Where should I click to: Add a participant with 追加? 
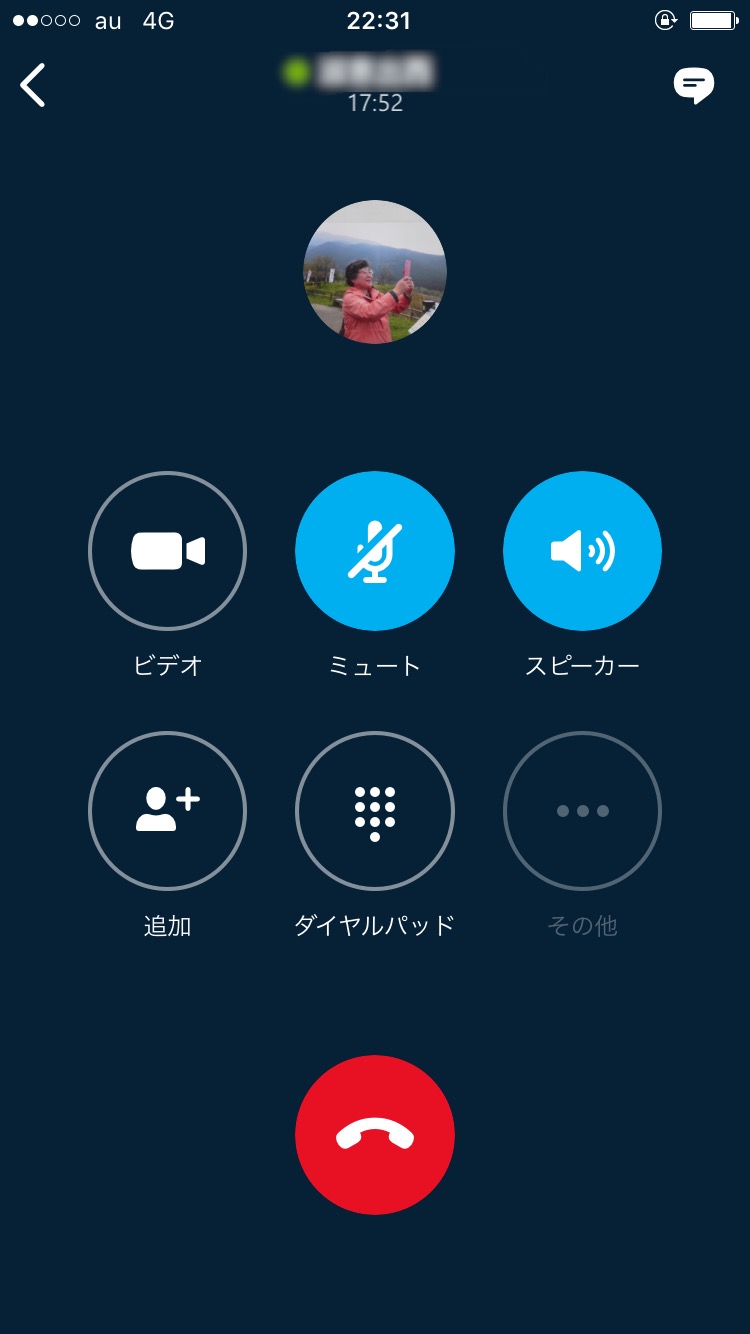coord(167,811)
